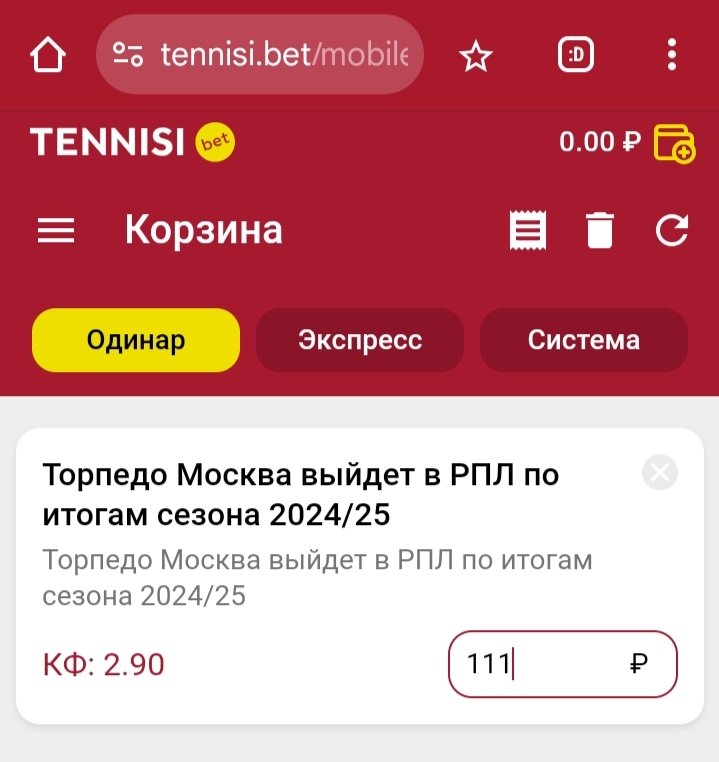Bookmark this page with the star
This screenshot has height=762, width=719.
[x=476, y=56]
